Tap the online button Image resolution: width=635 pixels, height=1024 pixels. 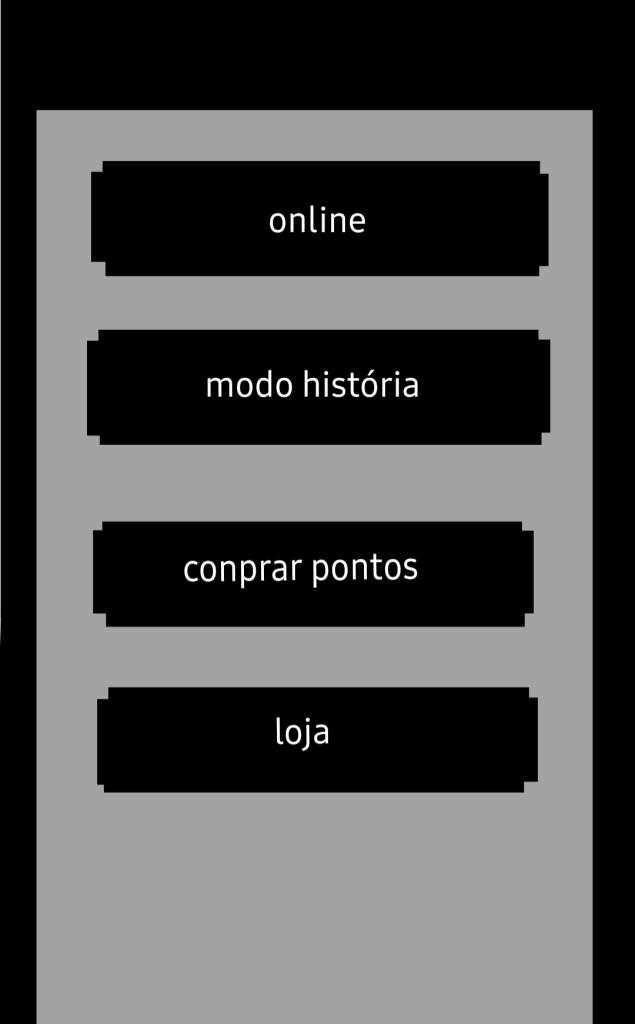tap(318, 219)
